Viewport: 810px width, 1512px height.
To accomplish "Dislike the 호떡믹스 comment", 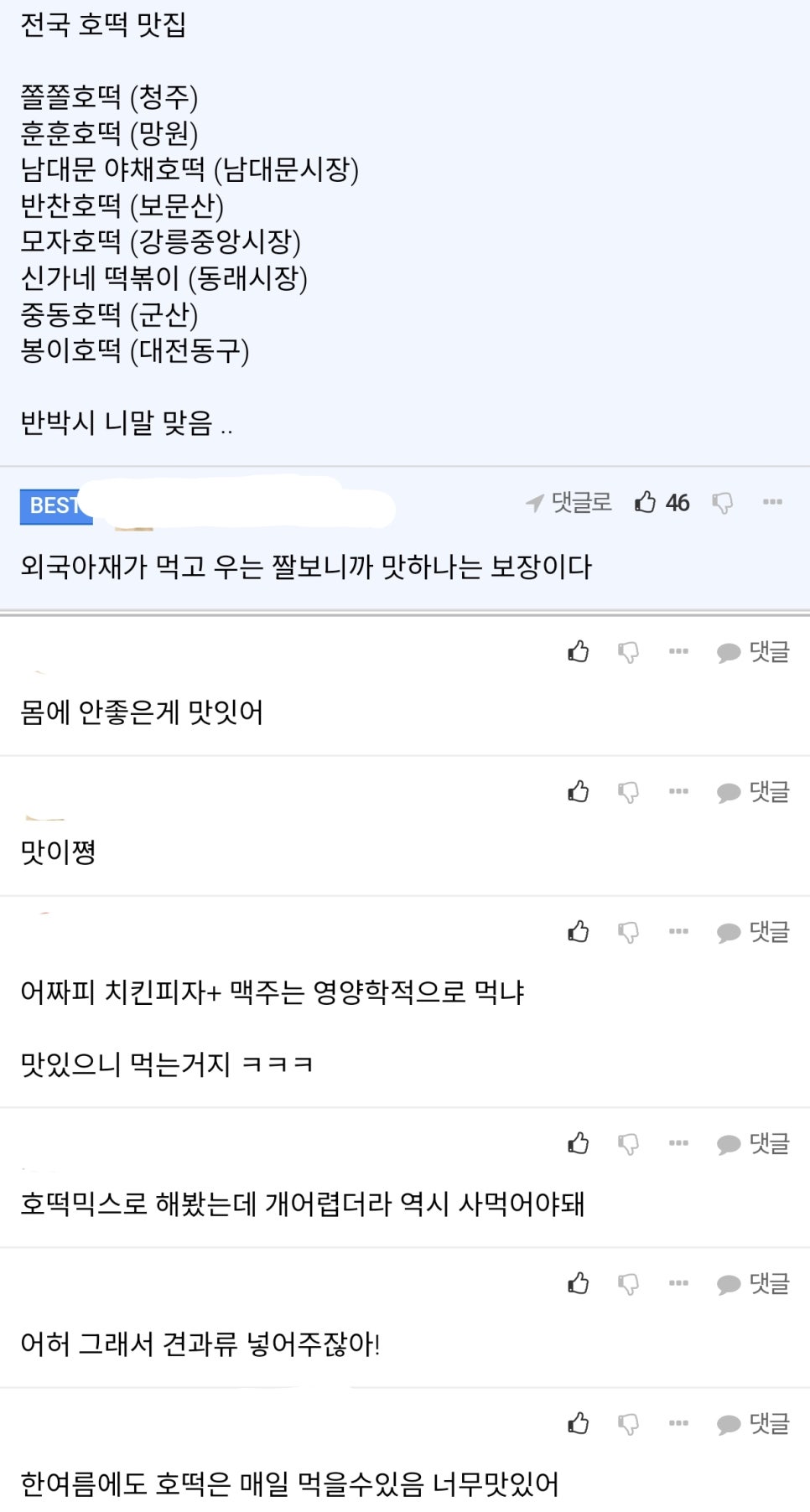I will pos(628,1144).
